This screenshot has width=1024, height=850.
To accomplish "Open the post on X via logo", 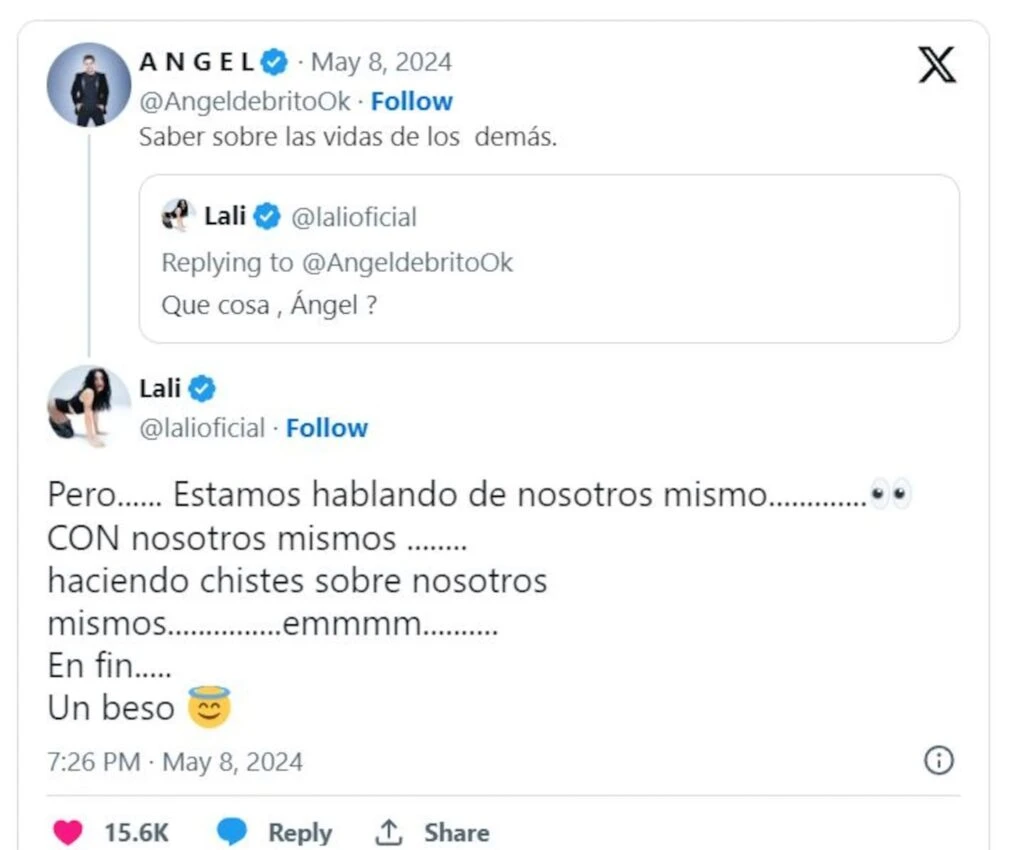I will (x=936, y=65).
